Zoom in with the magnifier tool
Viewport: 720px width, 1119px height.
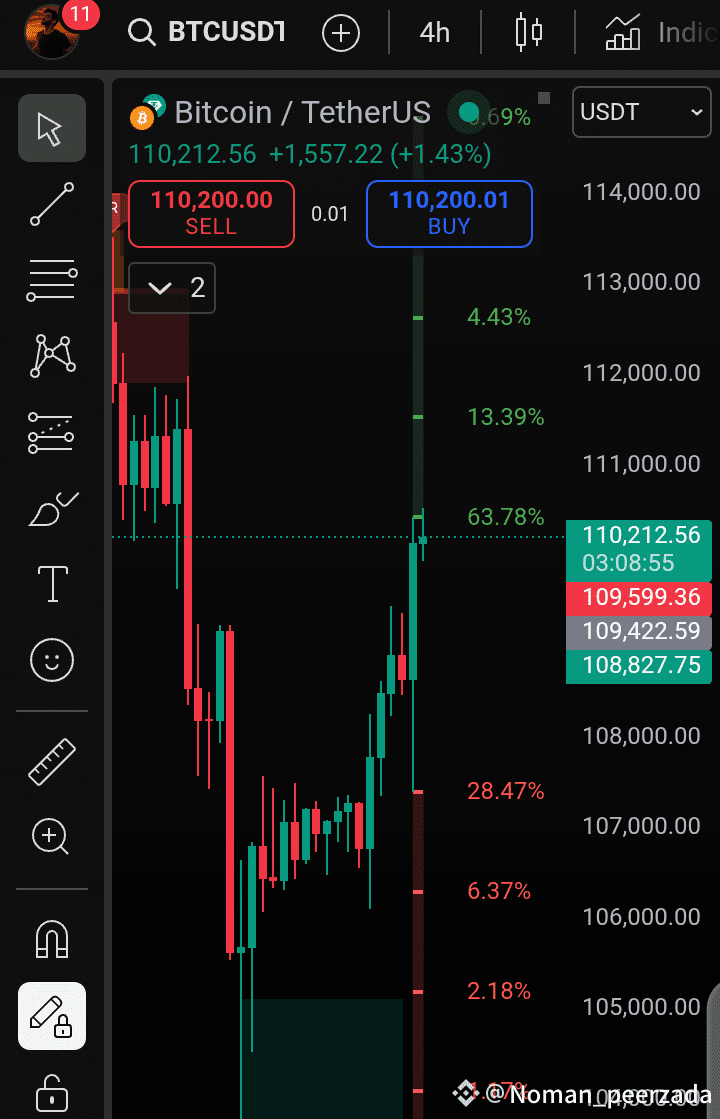pyautogui.click(x=51, y=836)
